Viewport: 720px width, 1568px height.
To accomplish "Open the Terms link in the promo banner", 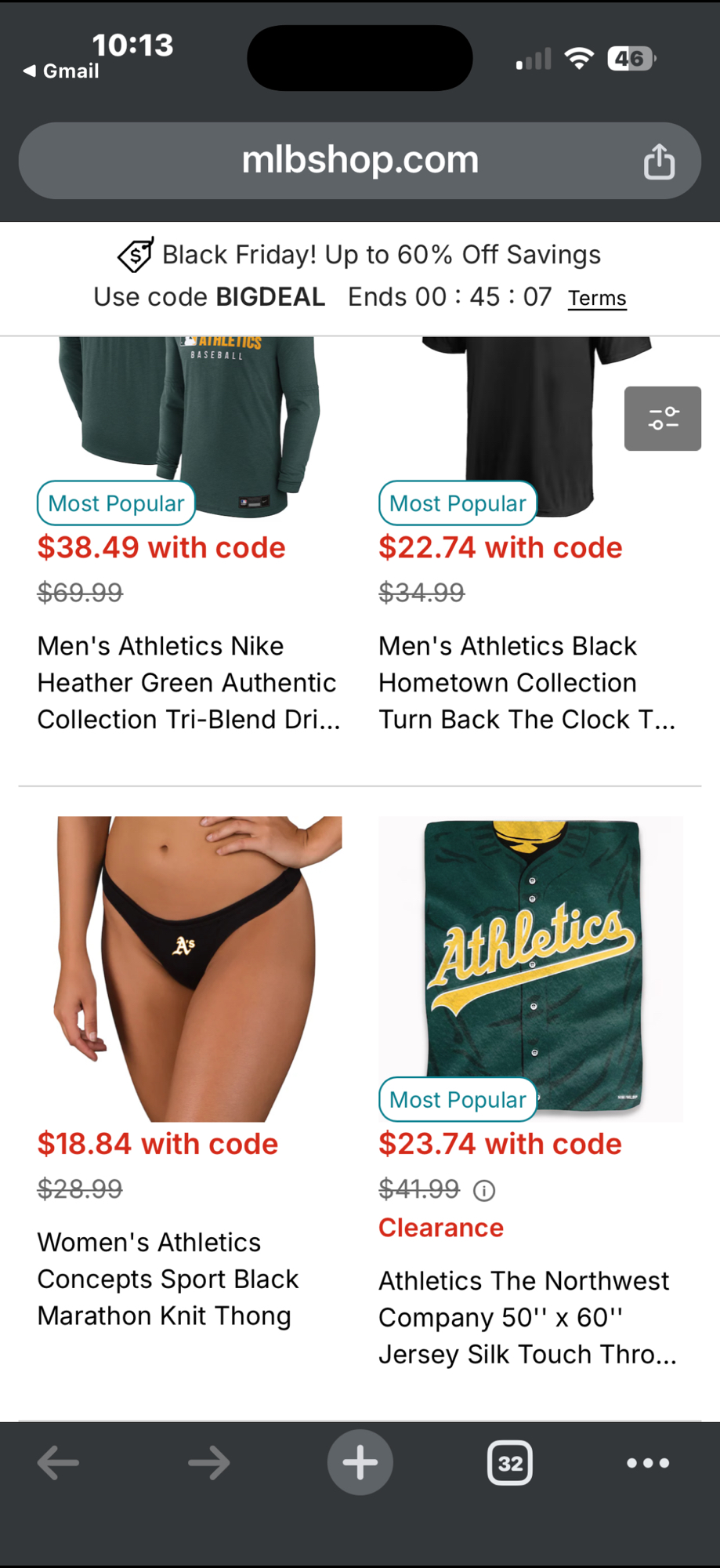I will point(597,298).
